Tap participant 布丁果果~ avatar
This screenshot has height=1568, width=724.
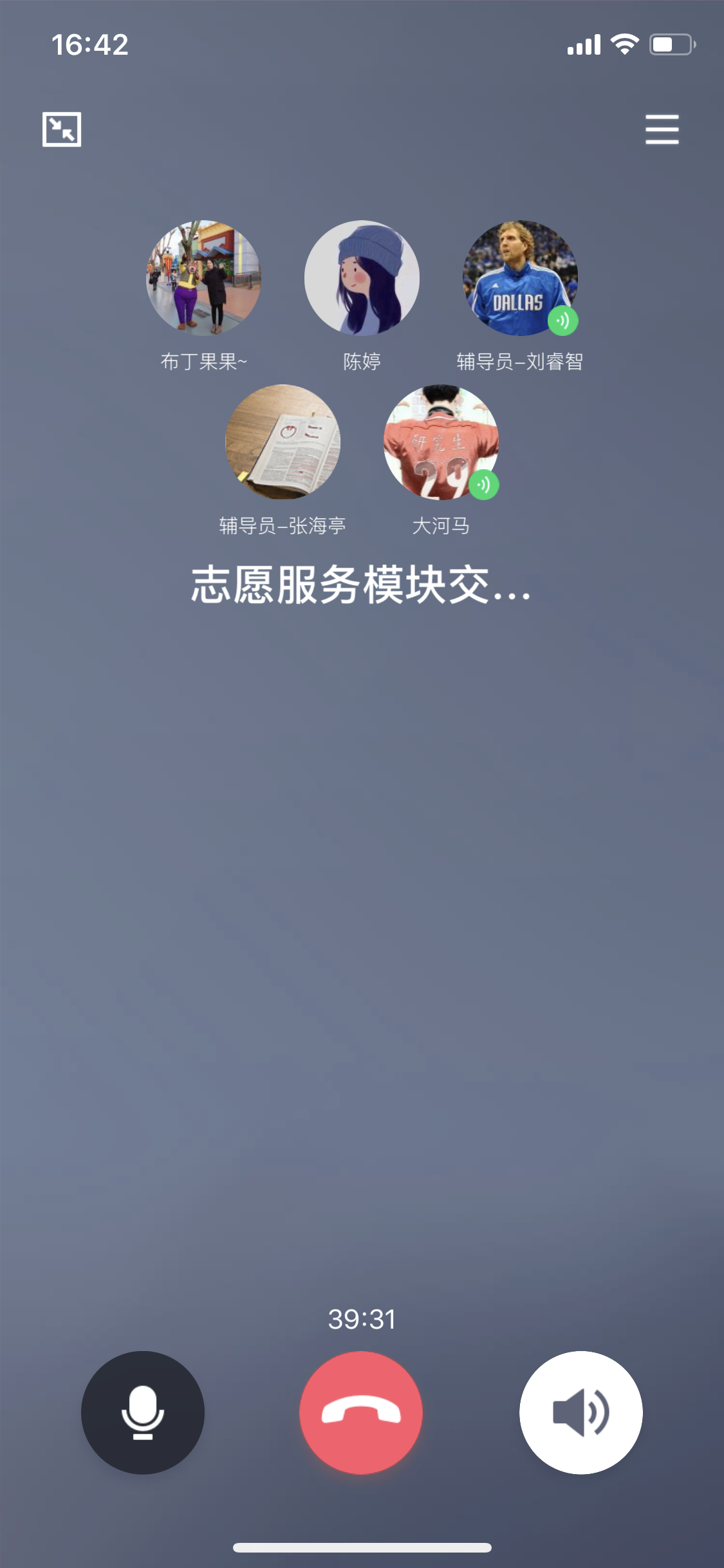[203, 278]
